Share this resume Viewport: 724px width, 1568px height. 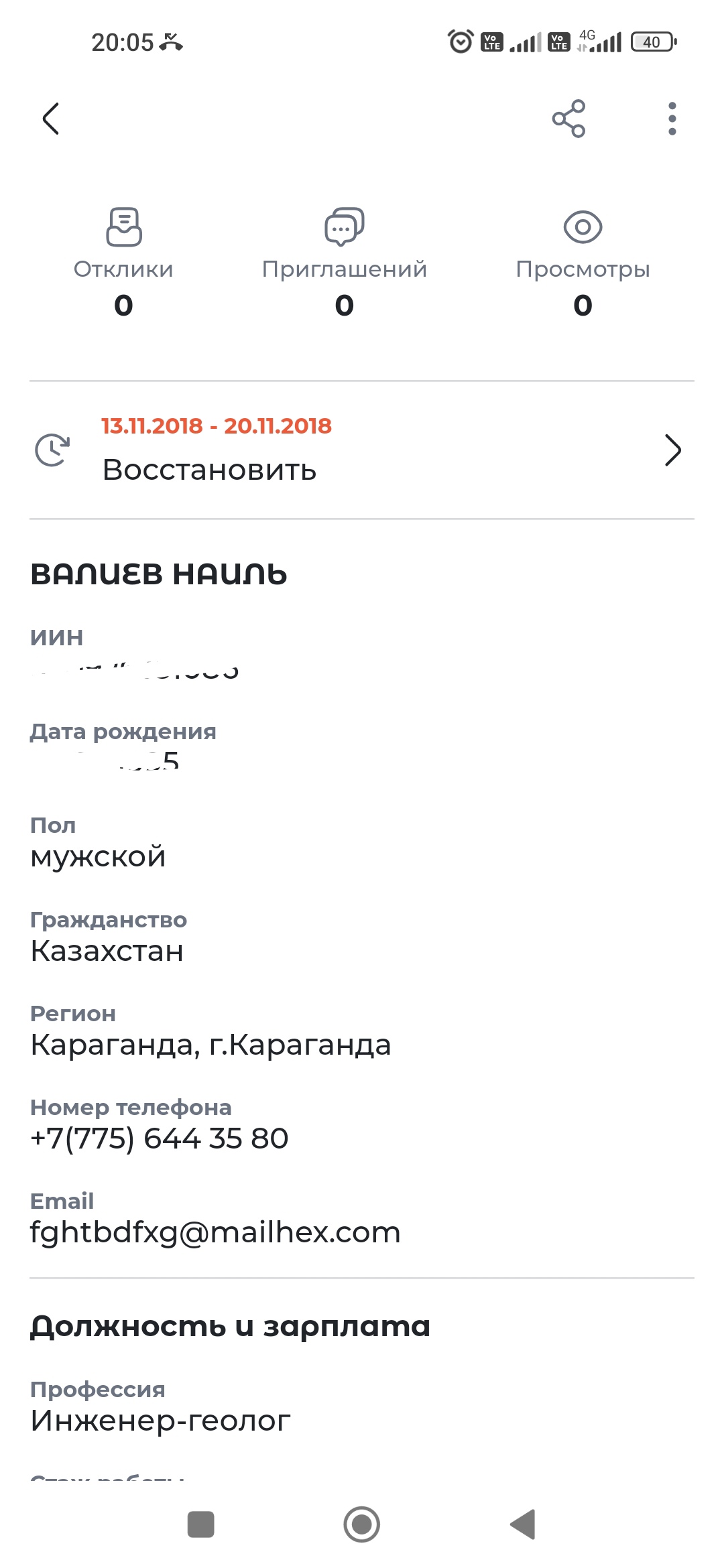point(568,119)
